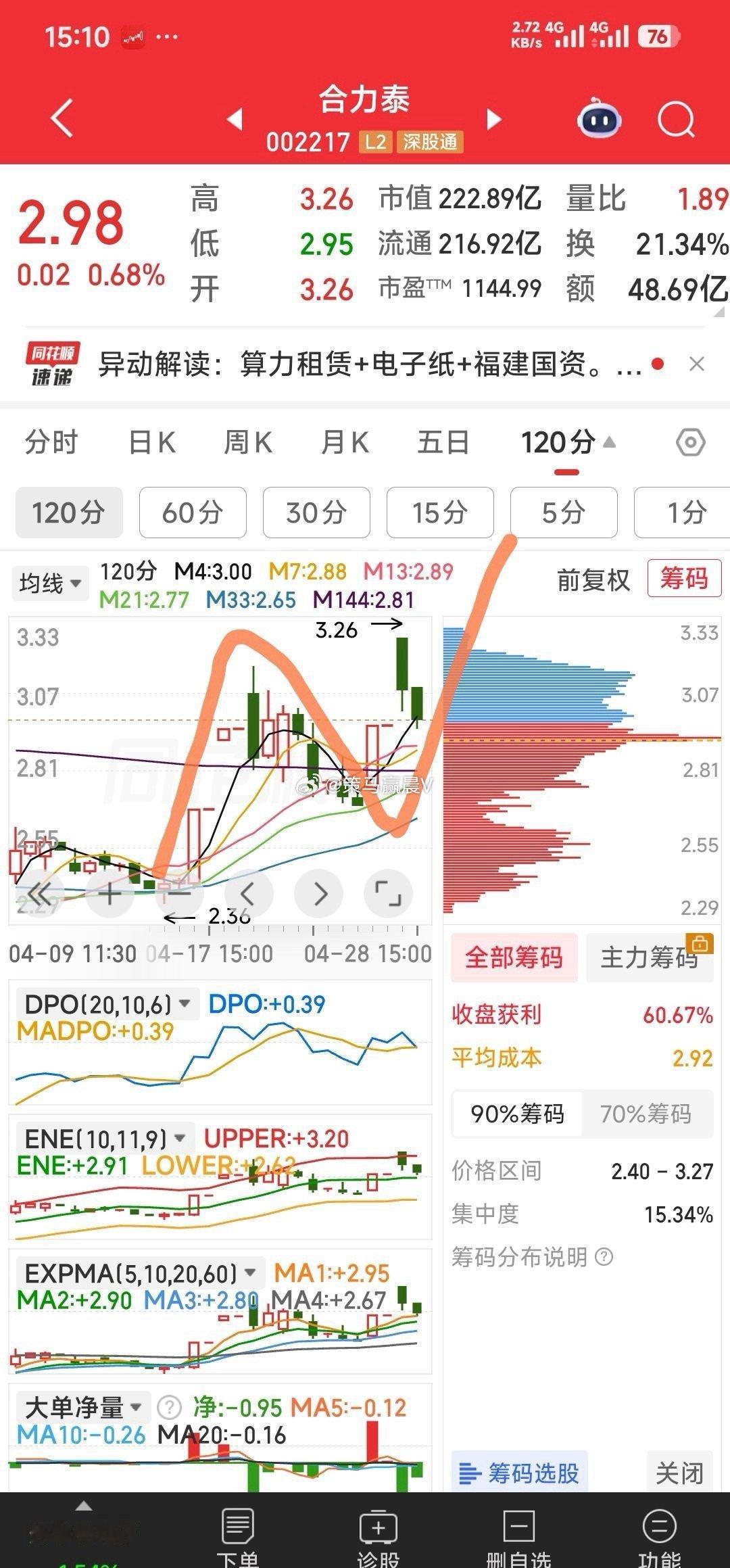
Task: Go back using the top-left arrow
Action: pos(62,118)
